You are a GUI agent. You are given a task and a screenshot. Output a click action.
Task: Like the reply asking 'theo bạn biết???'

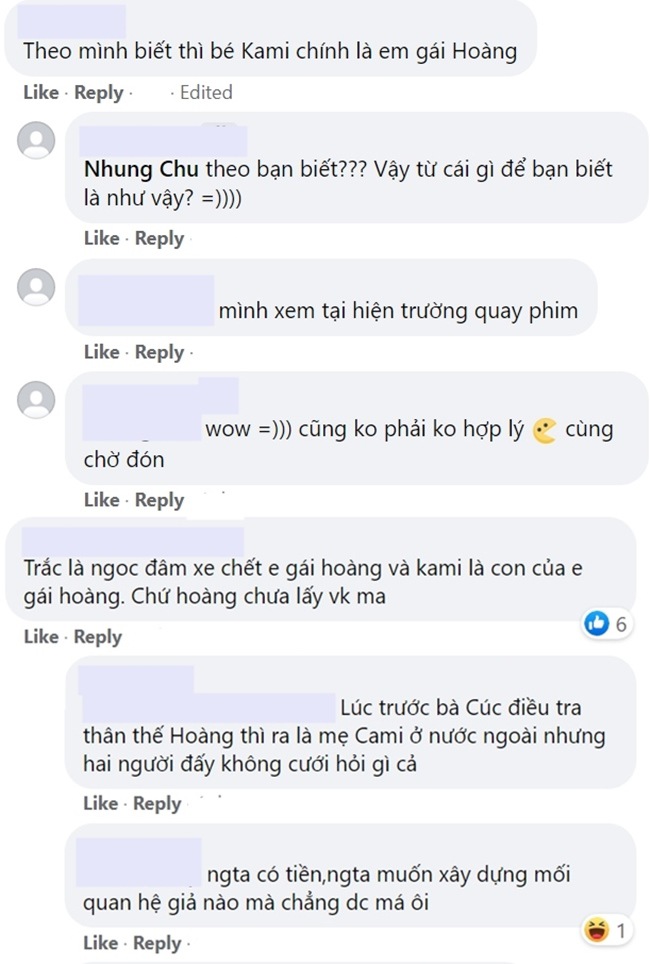point(101,238)
